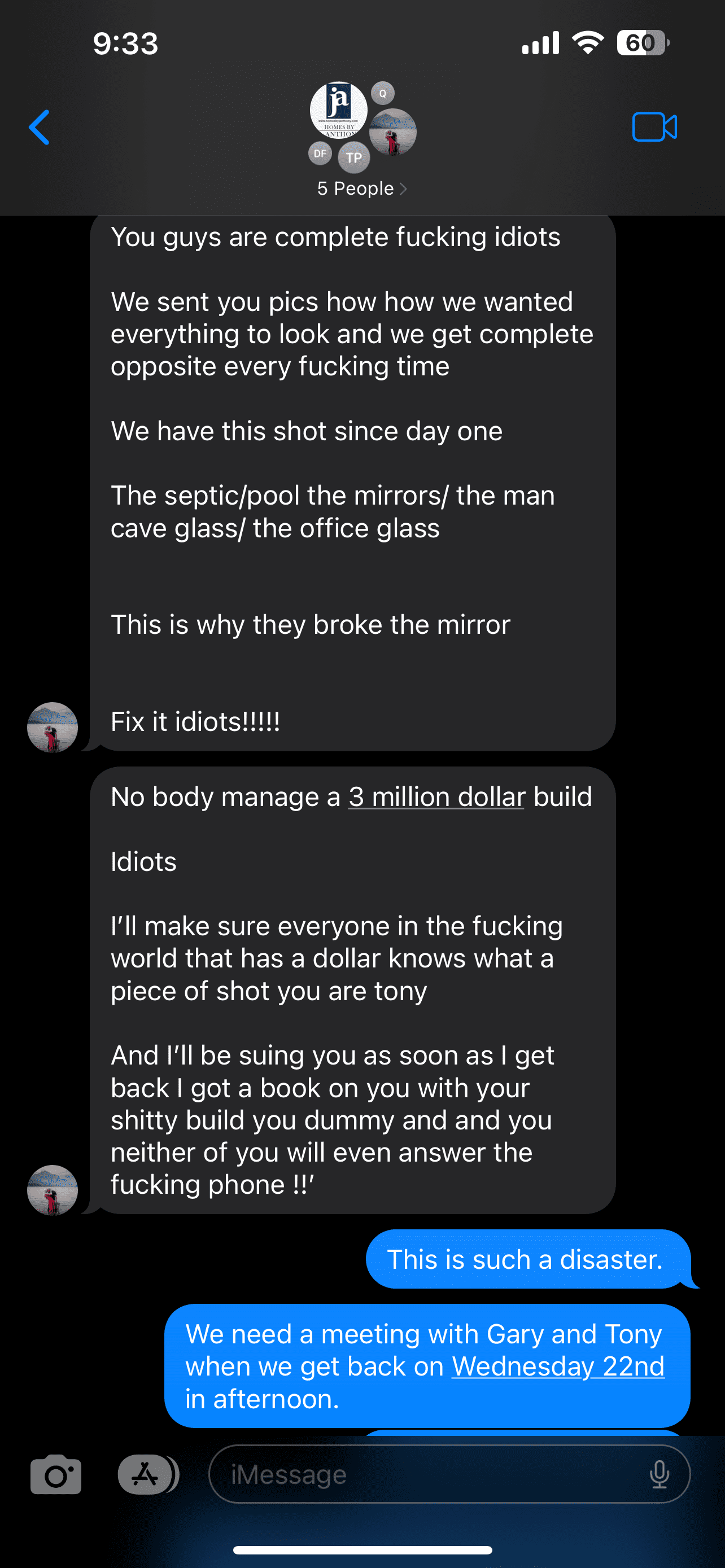
Task: Record an audio message with the microphone
Action: pos(660,1474)
